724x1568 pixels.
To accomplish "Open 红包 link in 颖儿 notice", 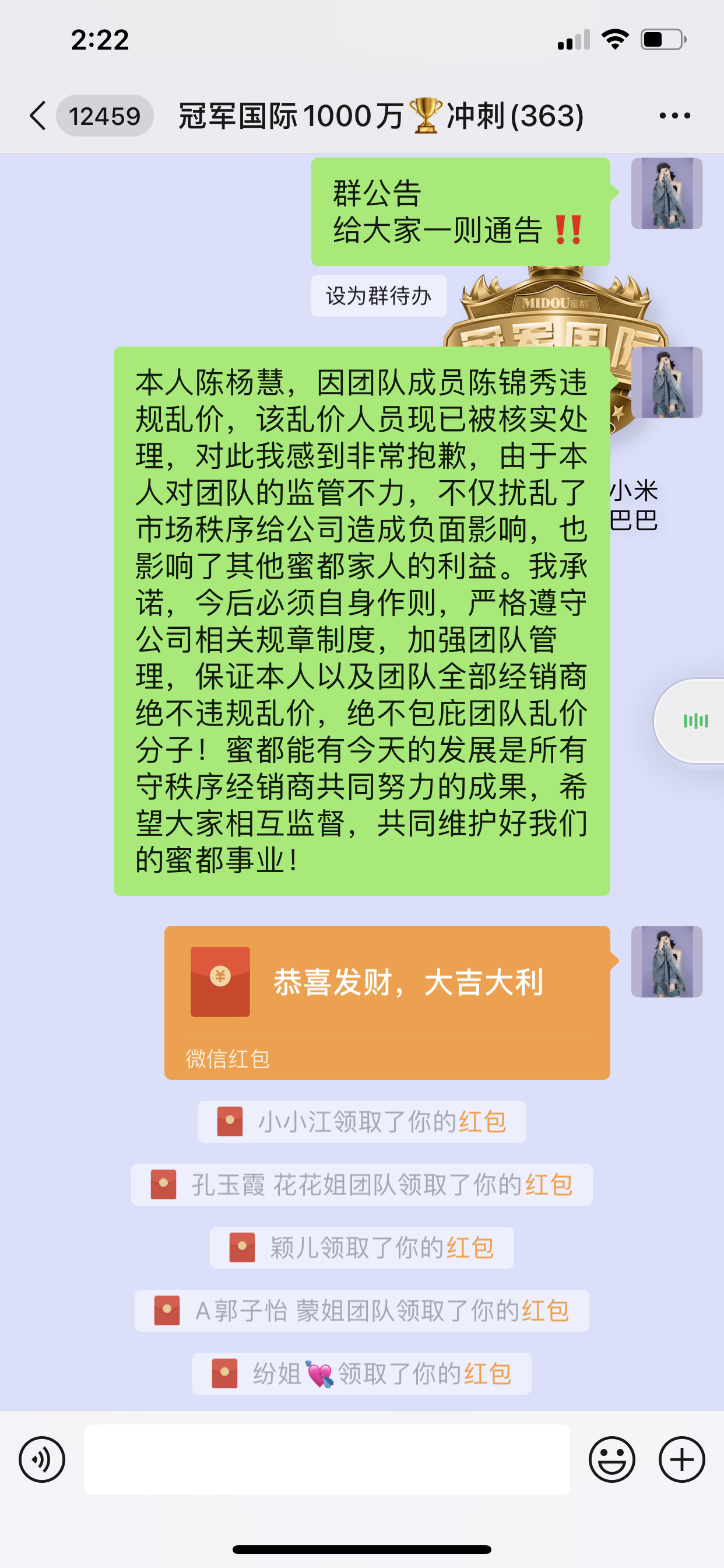I will [x=470, y=1248].
